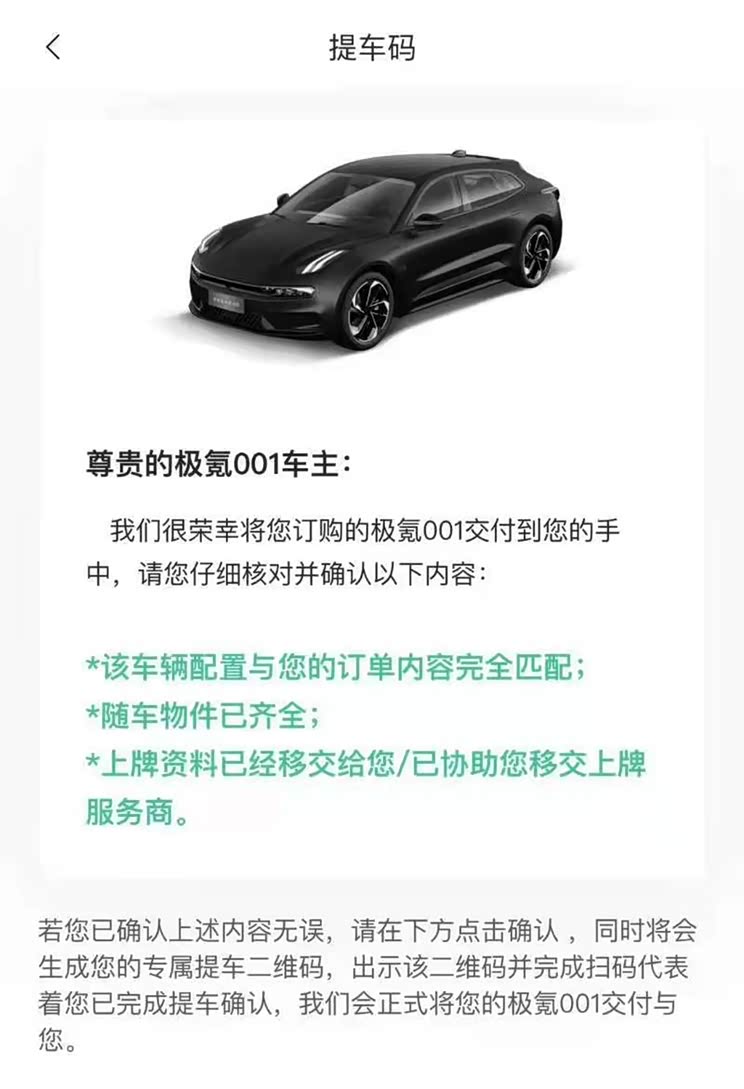The width and height of the screenshot is (744, 1089).
Task: Go back from the 提车码 page
Action: click(x=53, y=47)
